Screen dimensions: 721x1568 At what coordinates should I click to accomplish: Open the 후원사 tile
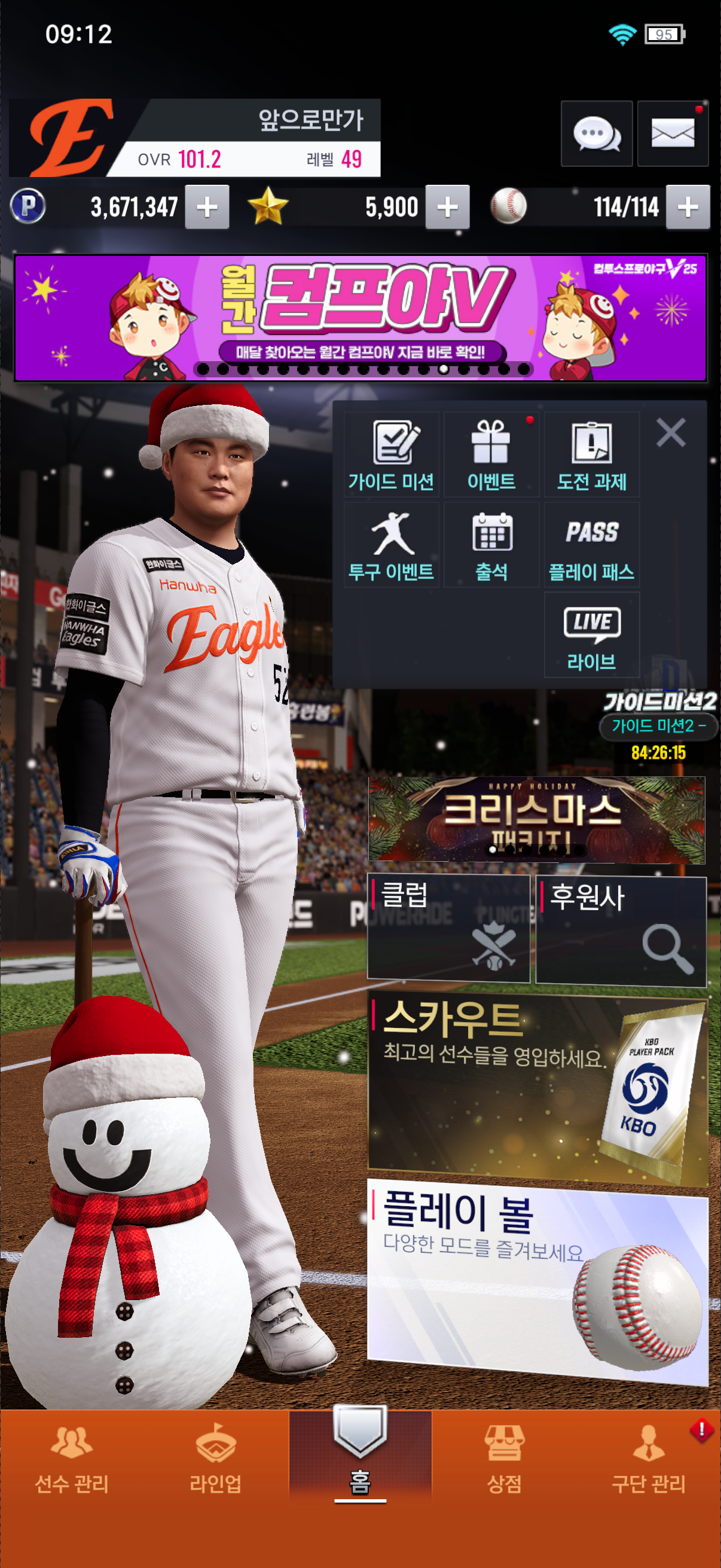pyautogui.click(x=621, y=929)
